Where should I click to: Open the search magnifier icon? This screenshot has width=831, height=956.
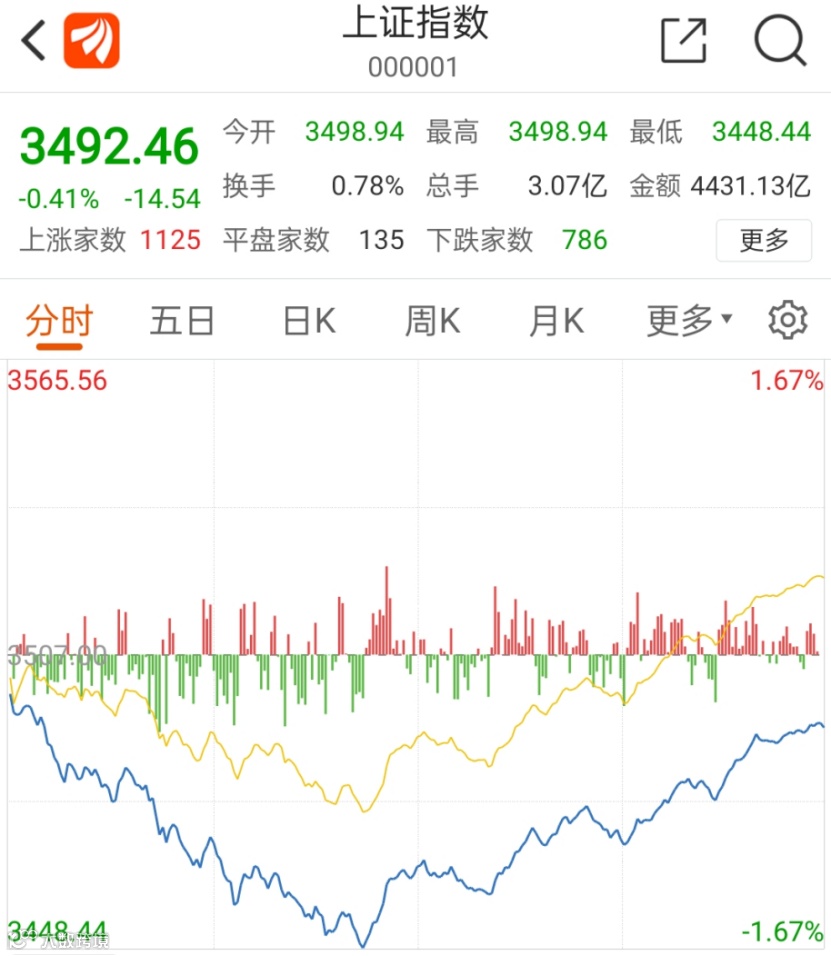coord(780,40)
